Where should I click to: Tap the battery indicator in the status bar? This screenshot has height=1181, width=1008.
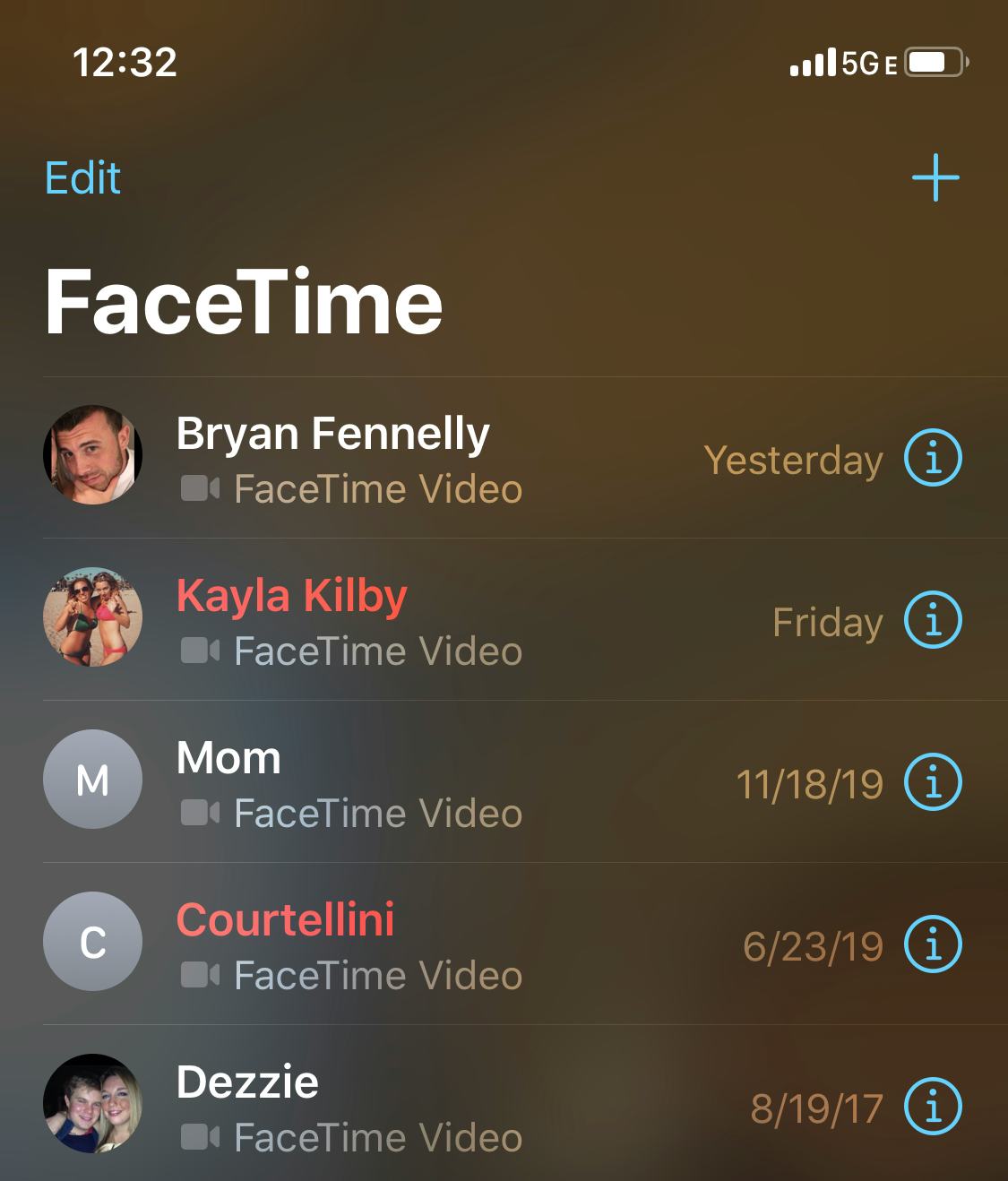pyautogui.click(x=932, y=63)
